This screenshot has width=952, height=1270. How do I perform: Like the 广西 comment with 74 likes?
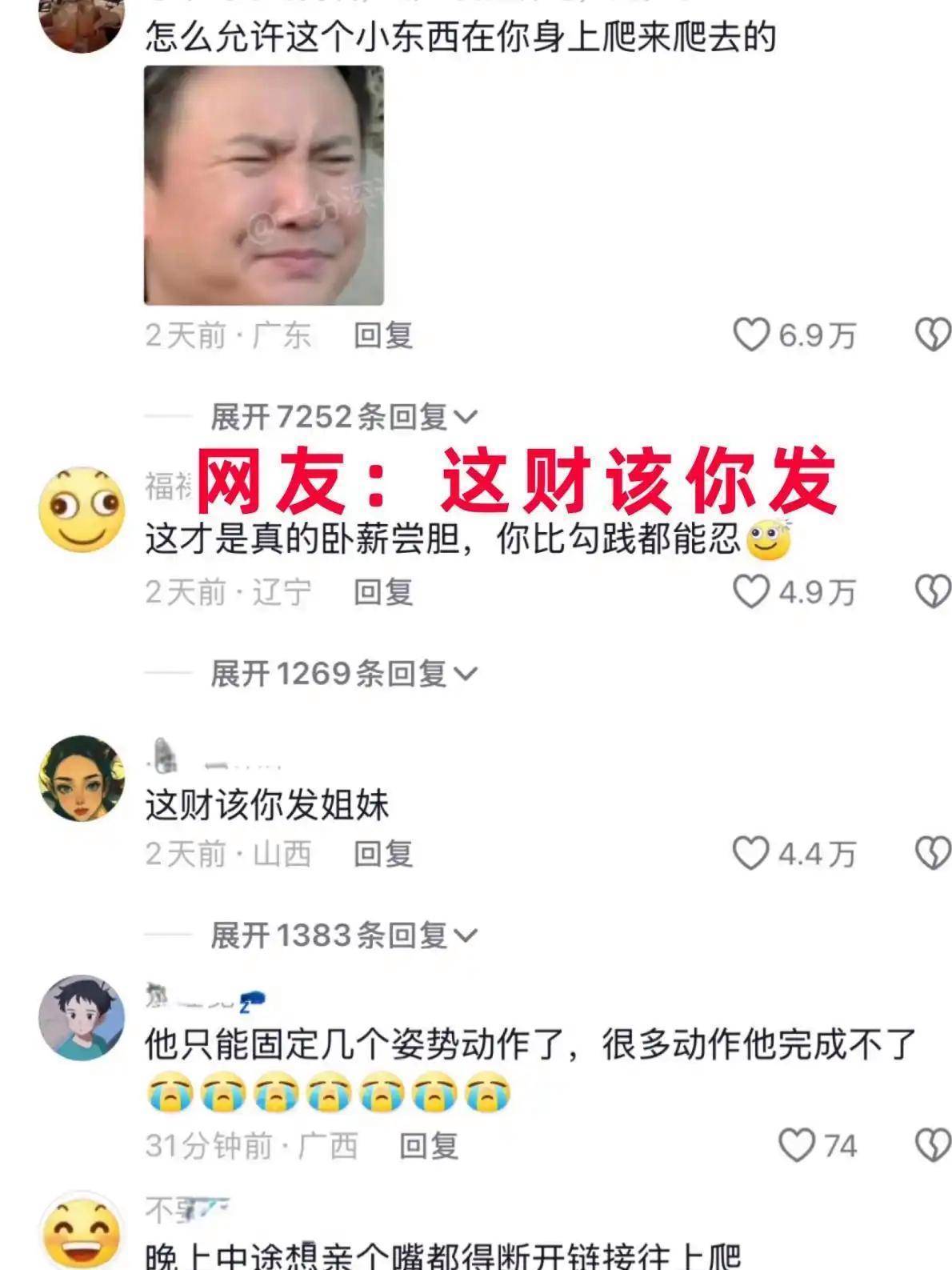tap(797, 1145)
